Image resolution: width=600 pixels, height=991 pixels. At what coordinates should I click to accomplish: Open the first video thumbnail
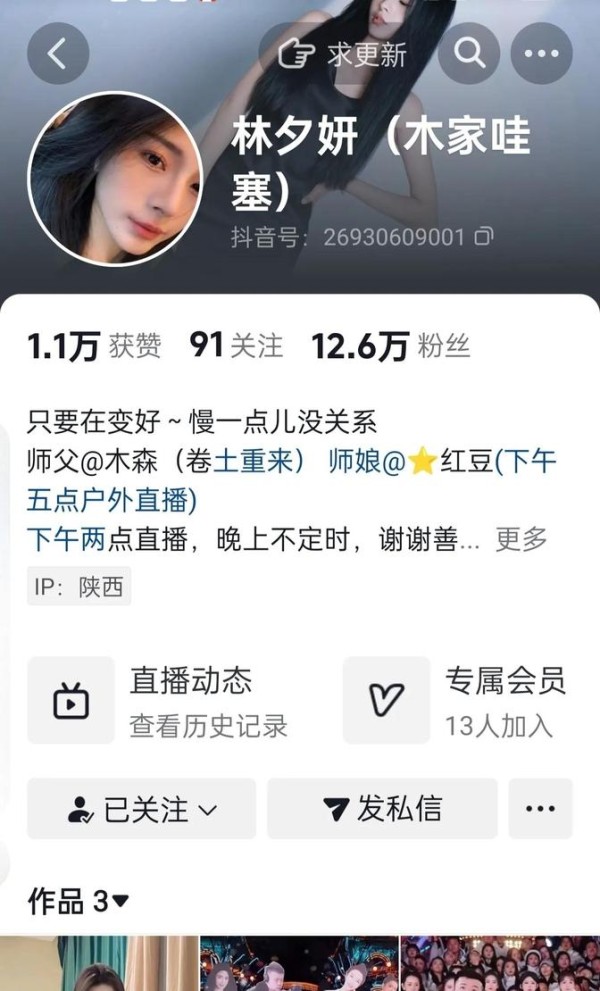tap(98, 964)
